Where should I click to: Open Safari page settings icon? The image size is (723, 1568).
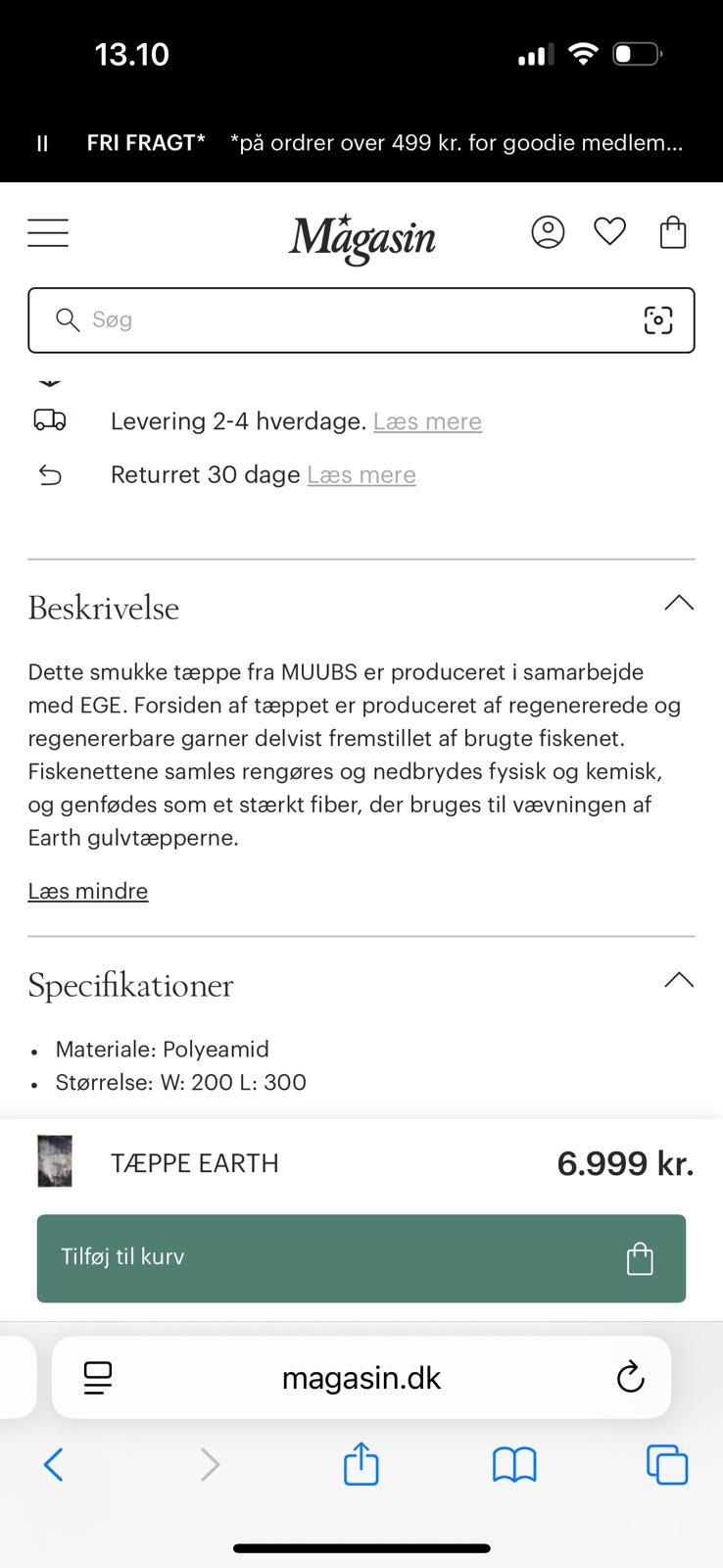coord(97,1377)
